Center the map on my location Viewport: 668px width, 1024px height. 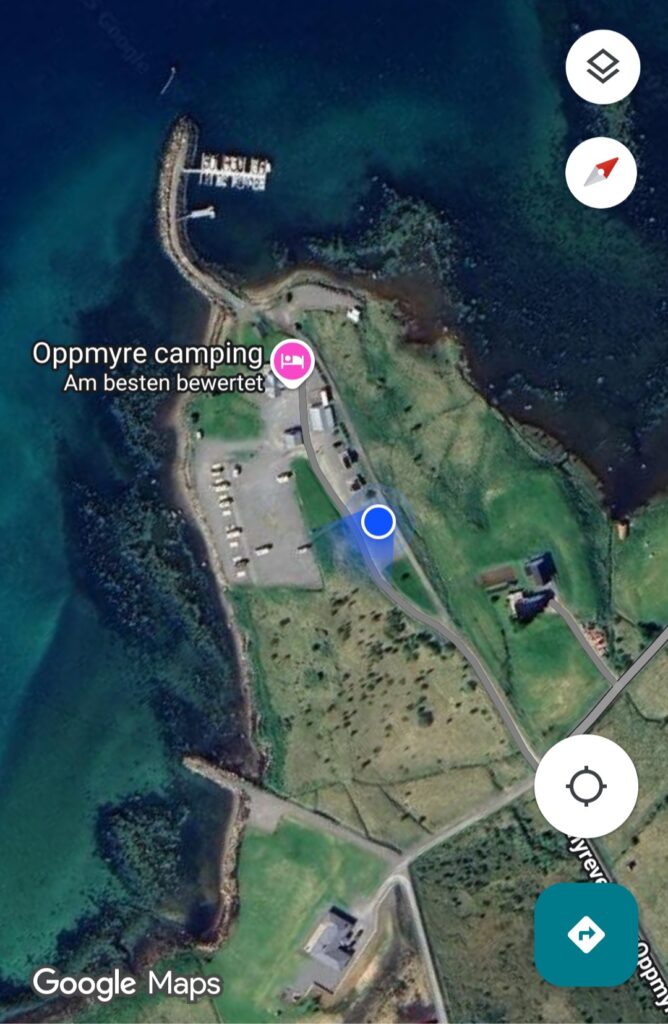[586, 786]
